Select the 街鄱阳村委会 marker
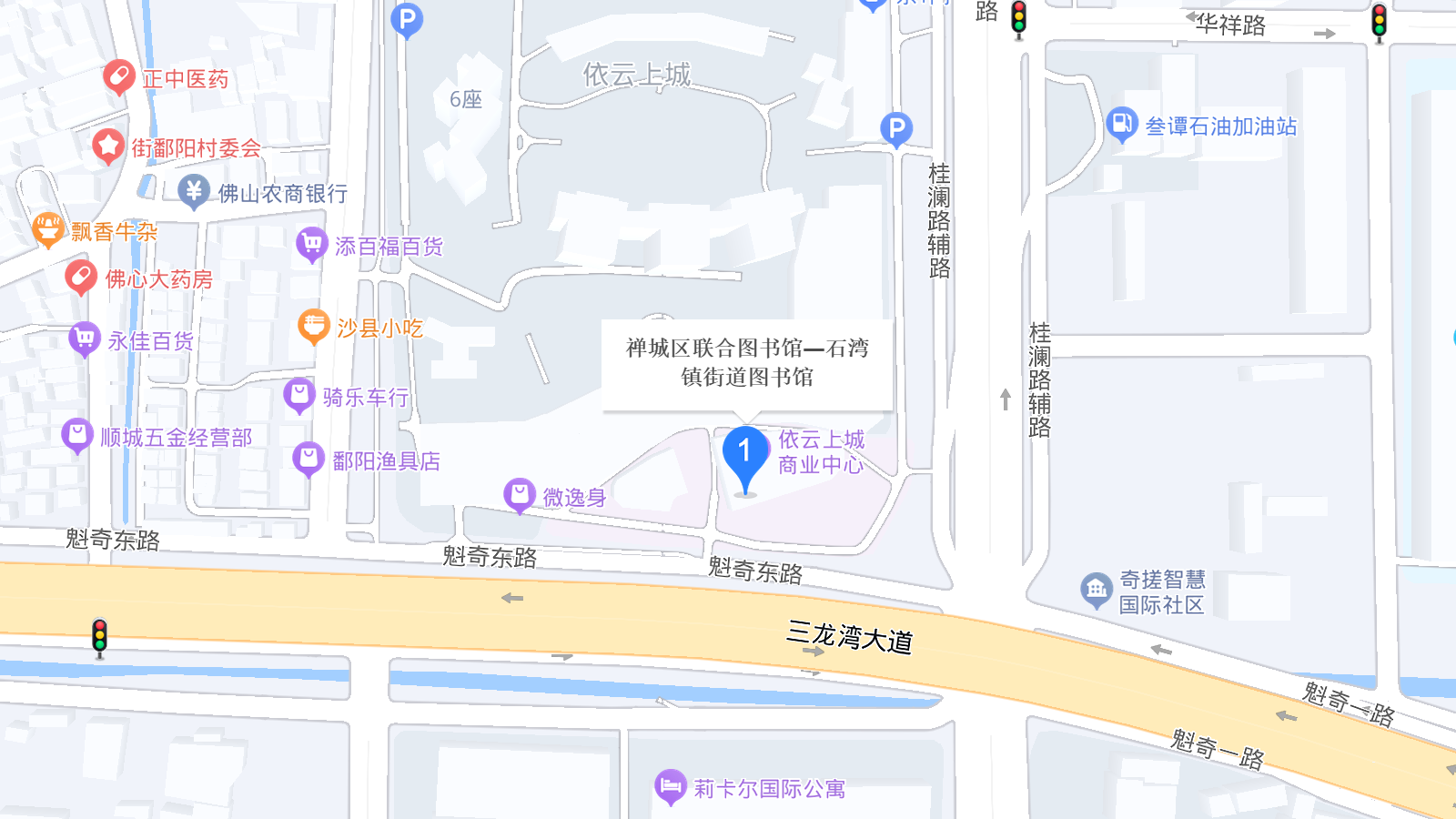 pyautogui.click(x=108, y=147)
